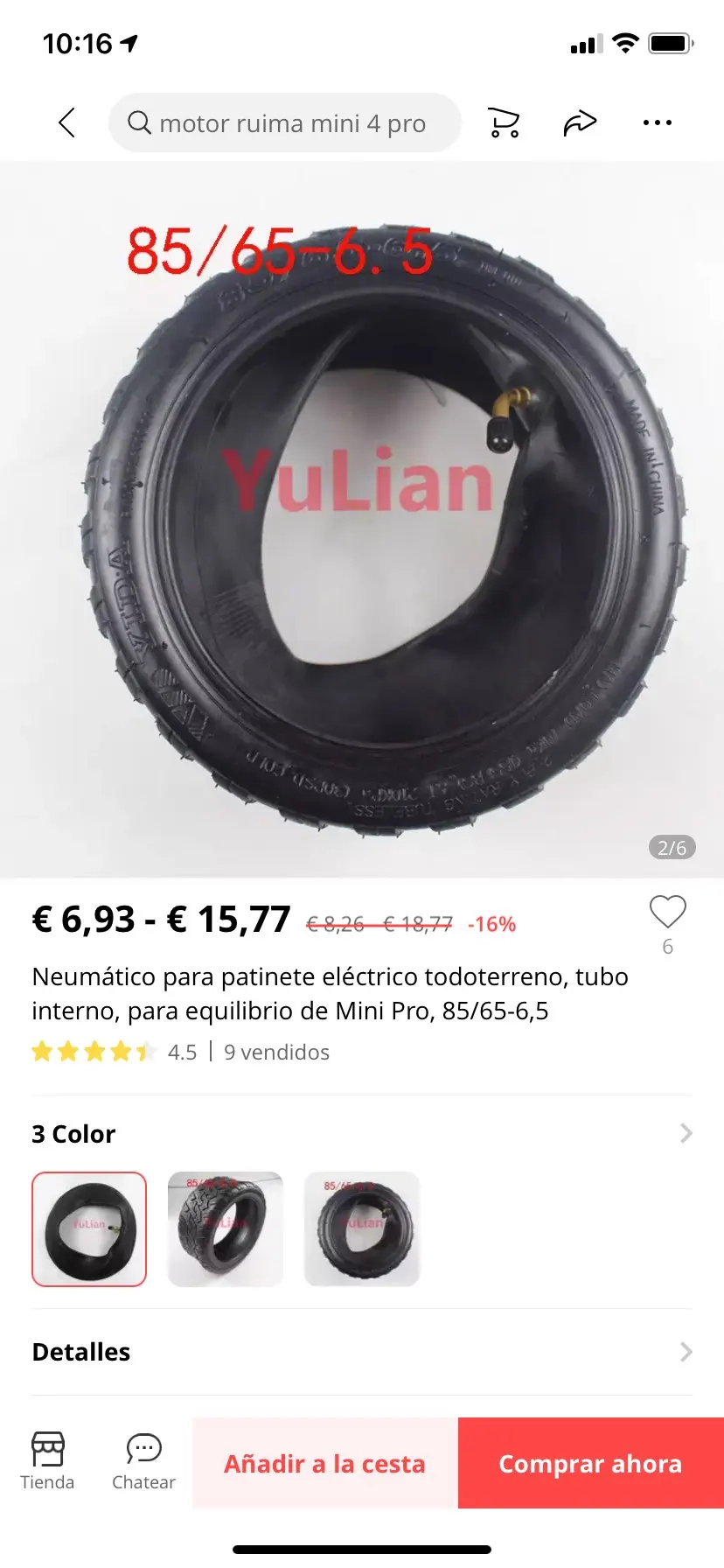Share this product
Screen dimensions: 724x1568
click(x=579, y=123)
